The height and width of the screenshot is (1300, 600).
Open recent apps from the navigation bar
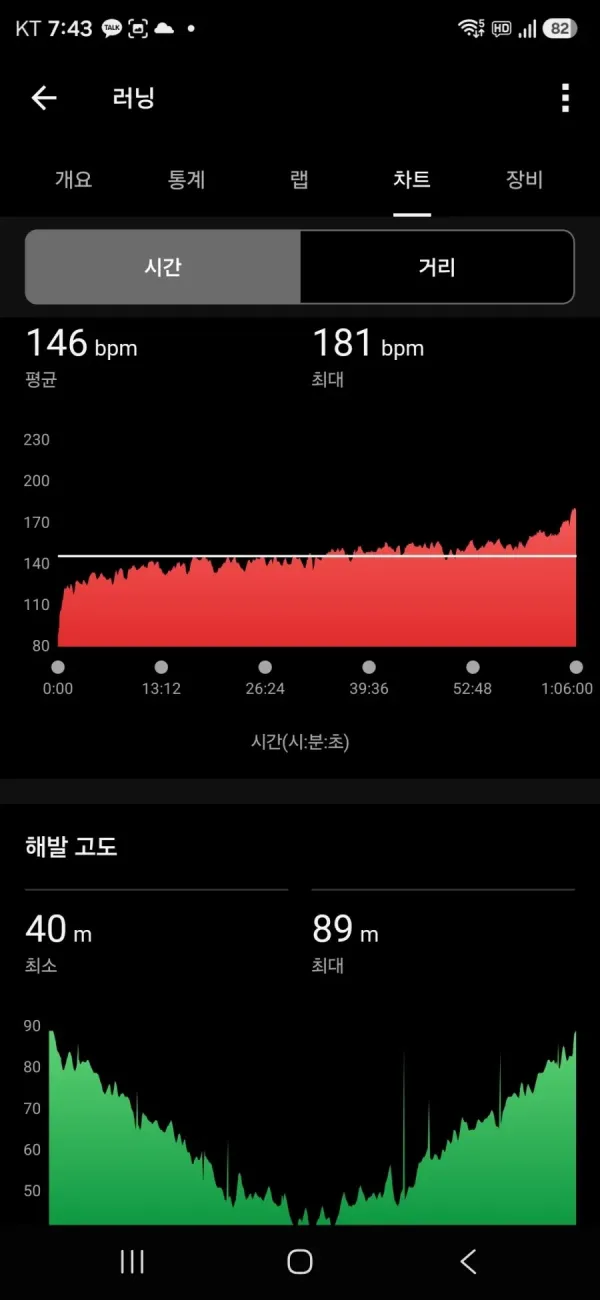click(131, 1261)
